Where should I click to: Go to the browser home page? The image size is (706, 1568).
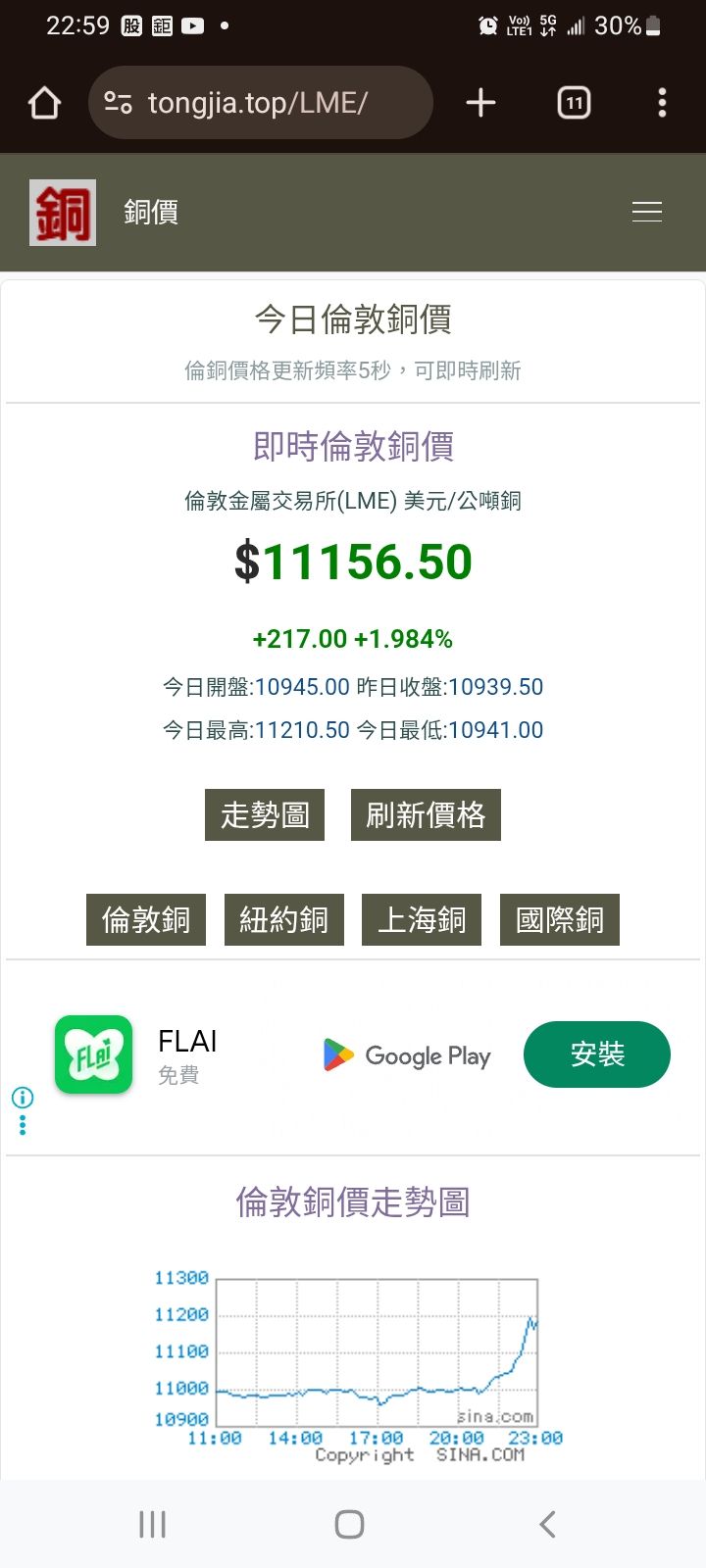click(x=44, y=103)
